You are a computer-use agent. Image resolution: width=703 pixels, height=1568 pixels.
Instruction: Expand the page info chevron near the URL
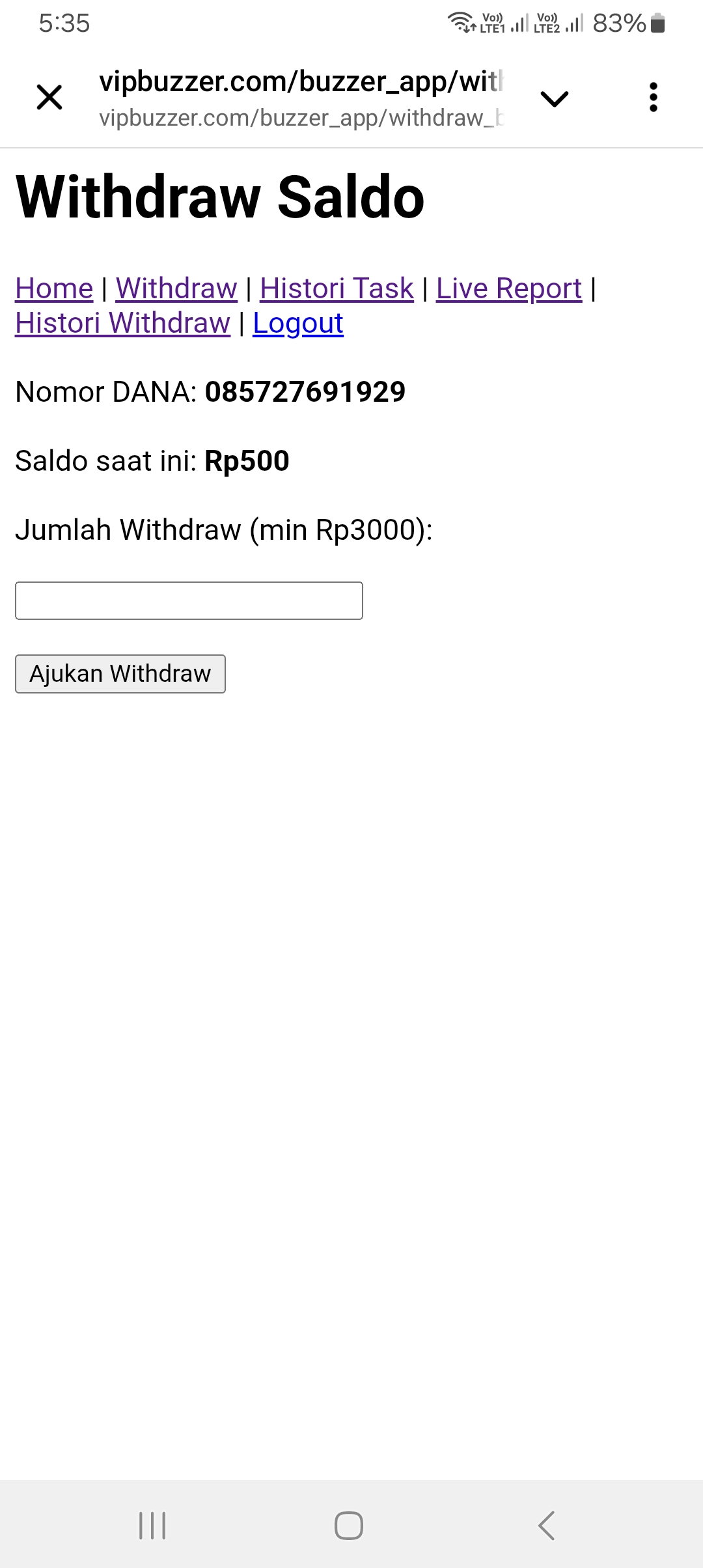pos(555,98)
